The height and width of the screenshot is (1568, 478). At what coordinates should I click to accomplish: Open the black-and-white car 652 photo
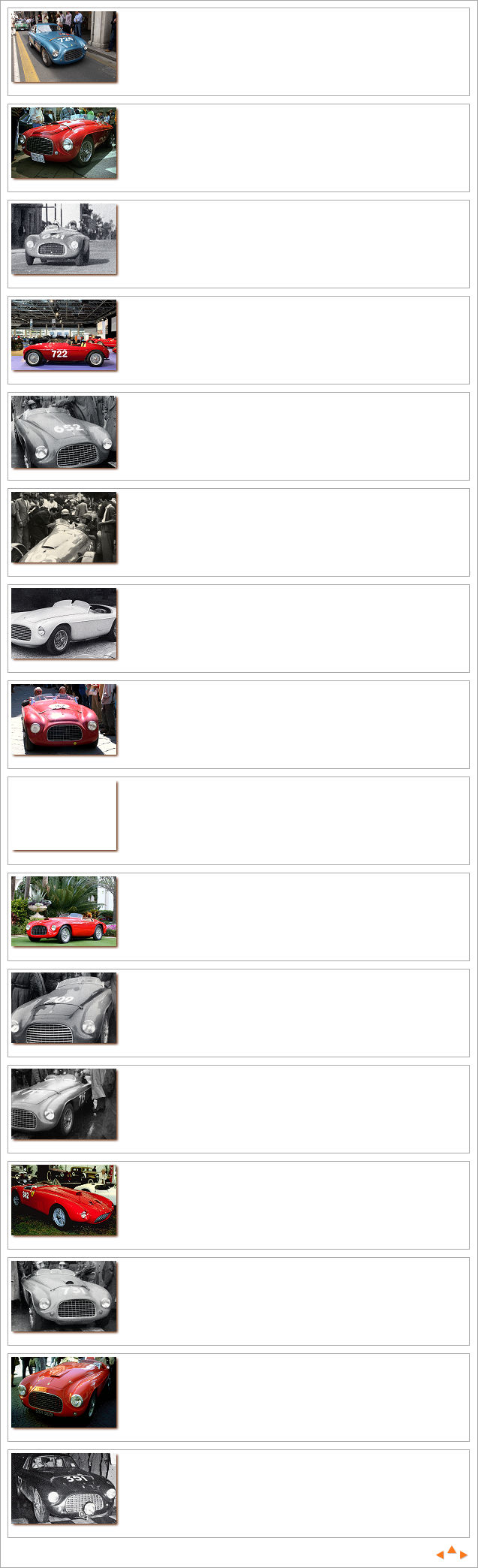[x=64, y=432]
